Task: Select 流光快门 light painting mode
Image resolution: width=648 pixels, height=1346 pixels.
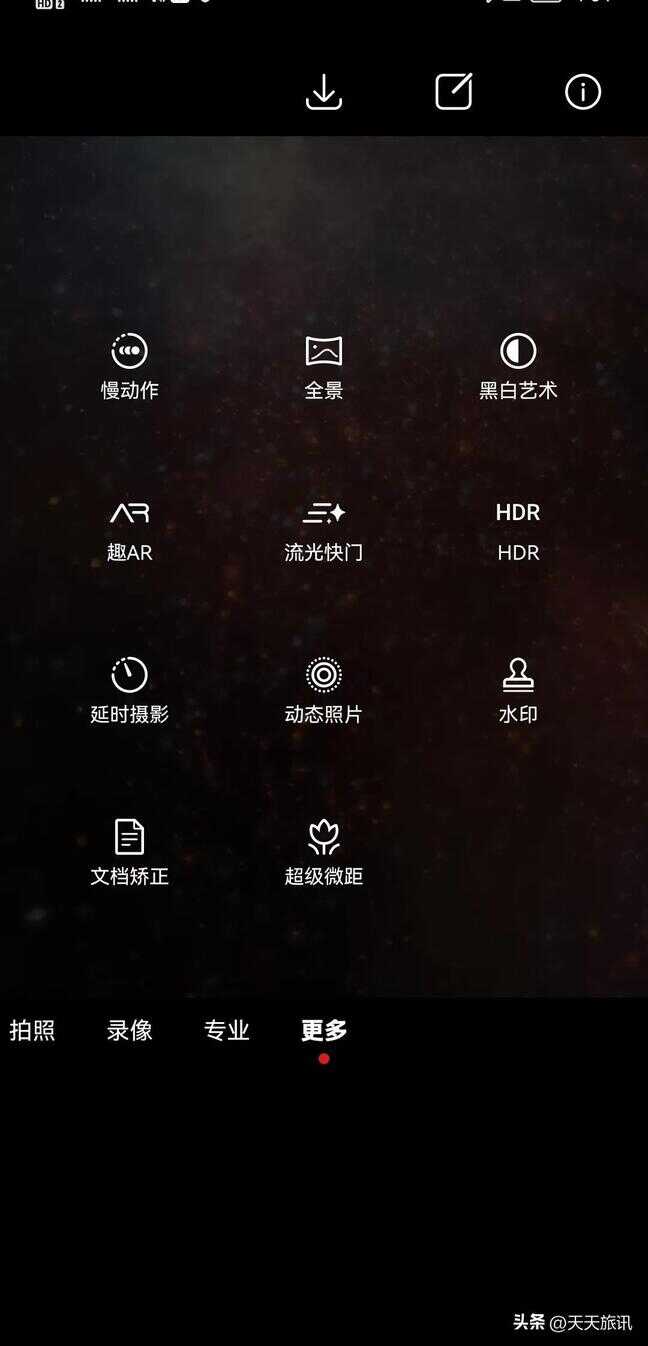Action: click(x=323, y=528)
